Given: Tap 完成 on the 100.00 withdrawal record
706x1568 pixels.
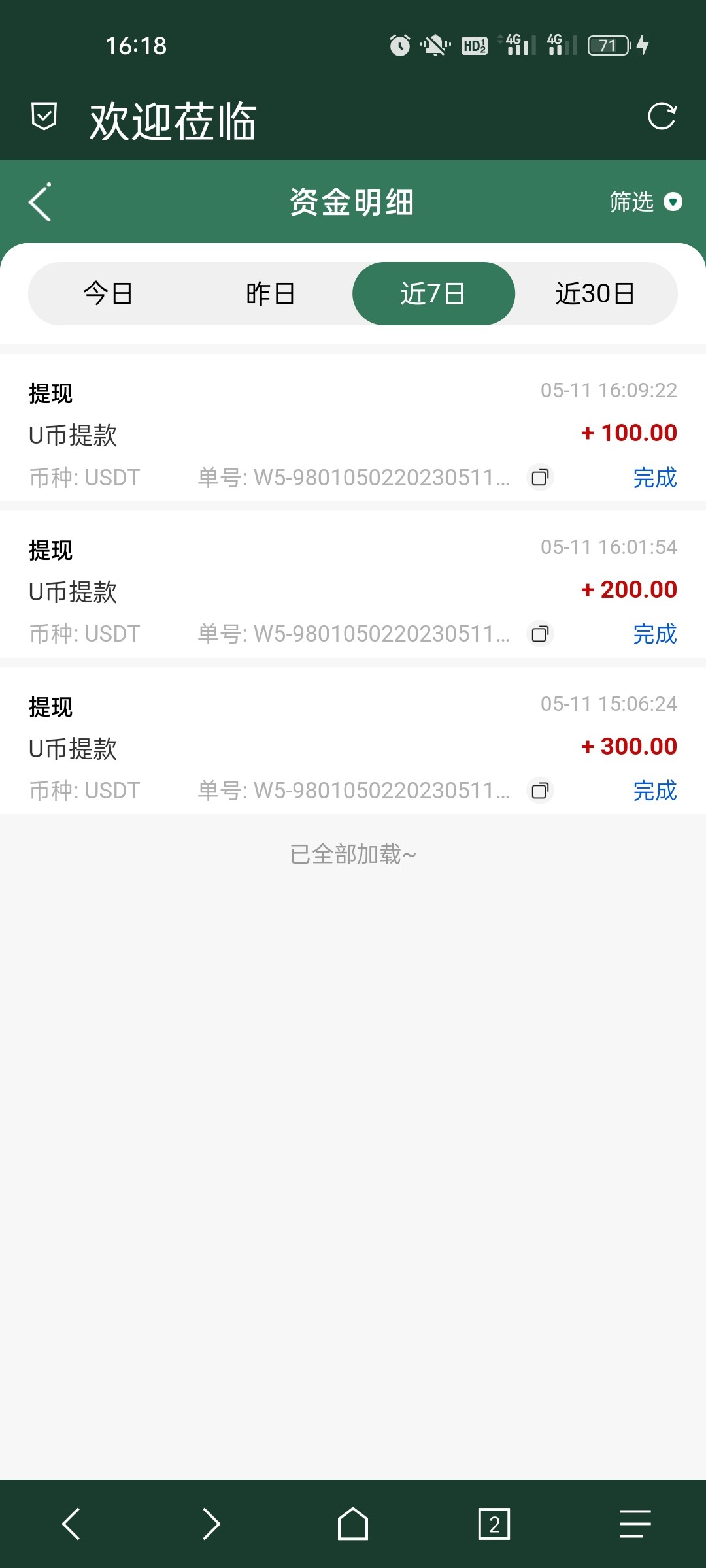Looking at the screenshot, I should [x=654, y=478].
